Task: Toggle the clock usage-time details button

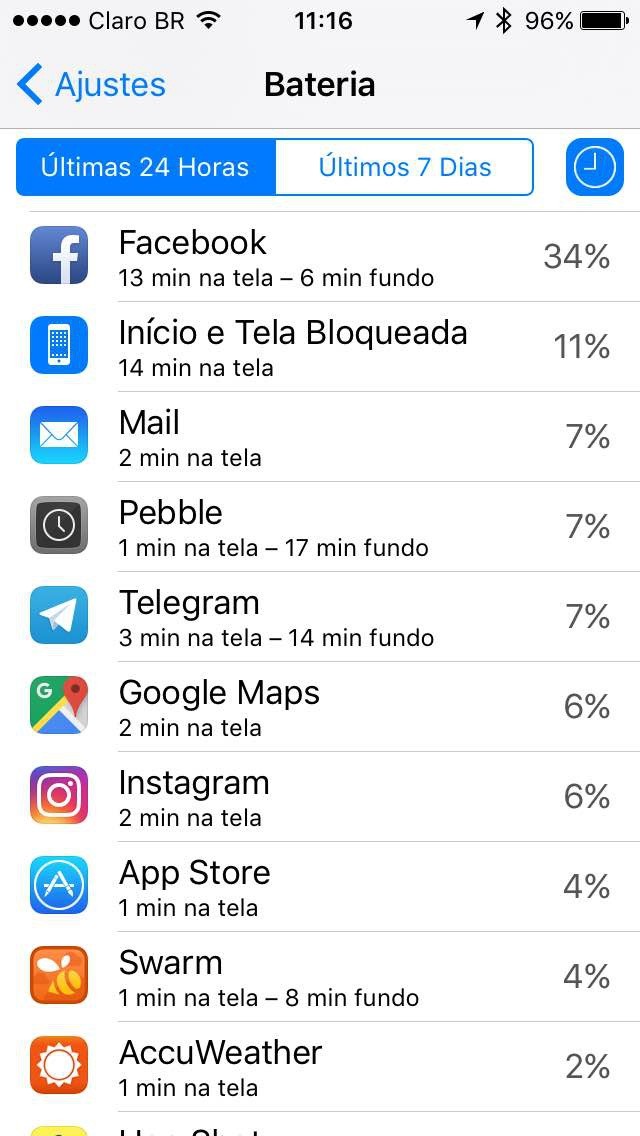Action: click(594, 167)
